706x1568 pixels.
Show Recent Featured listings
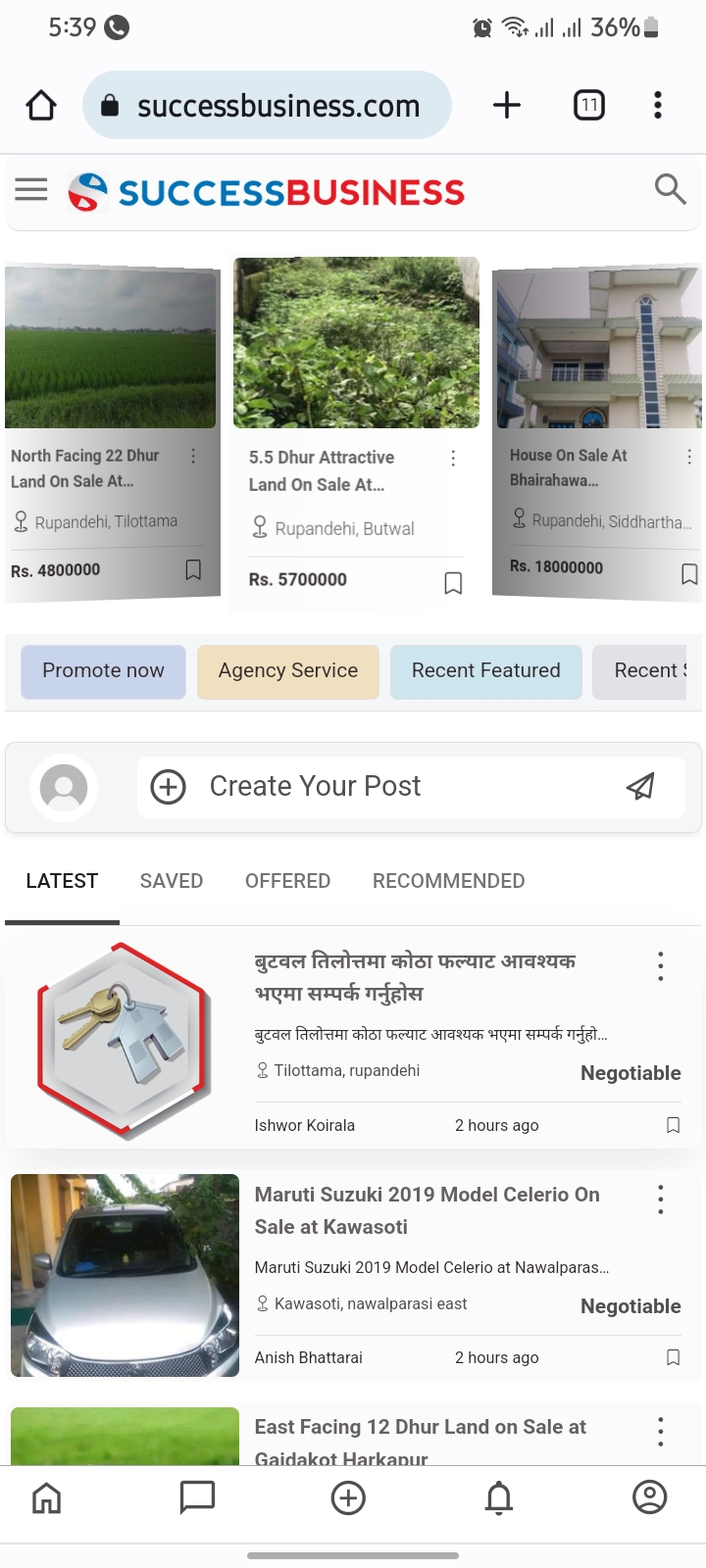pyautogui.click(x=485, y=671)
